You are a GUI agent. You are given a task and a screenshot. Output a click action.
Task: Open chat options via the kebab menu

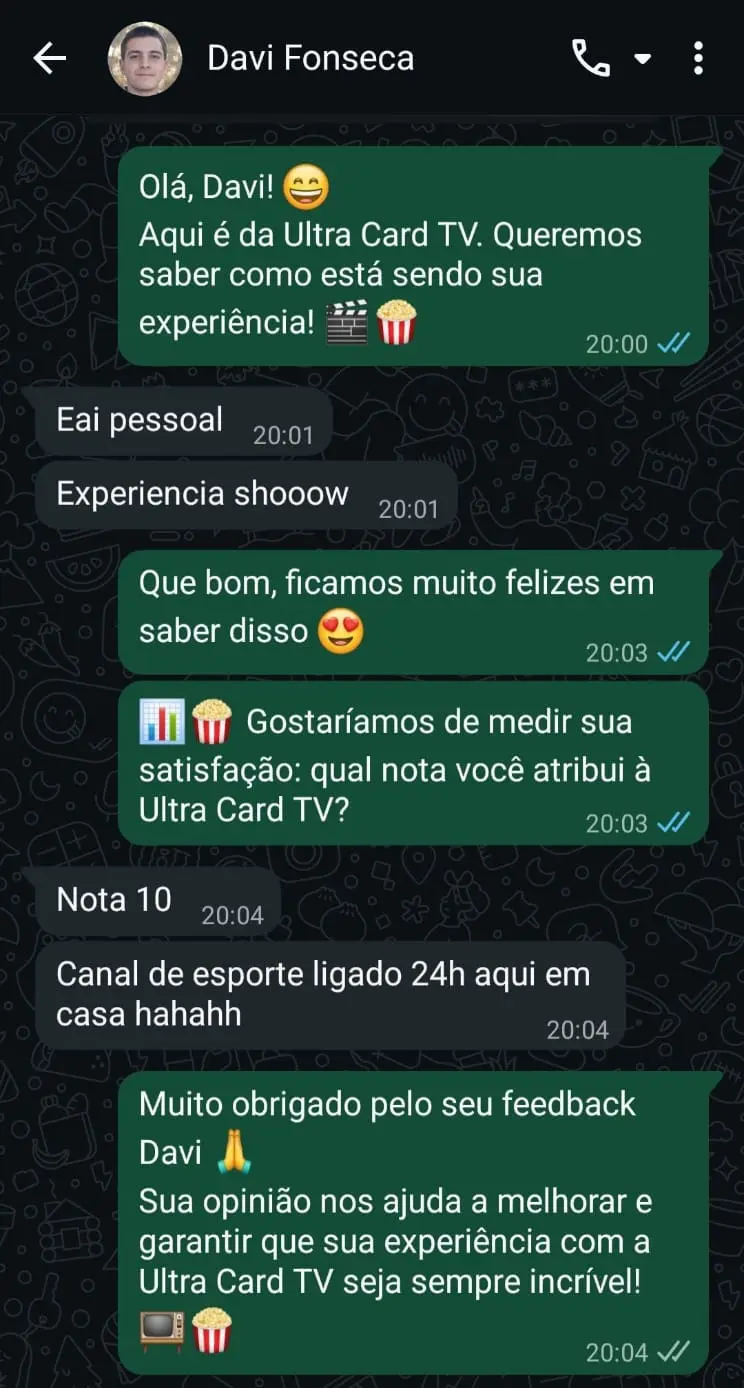[x=698, y=57]
